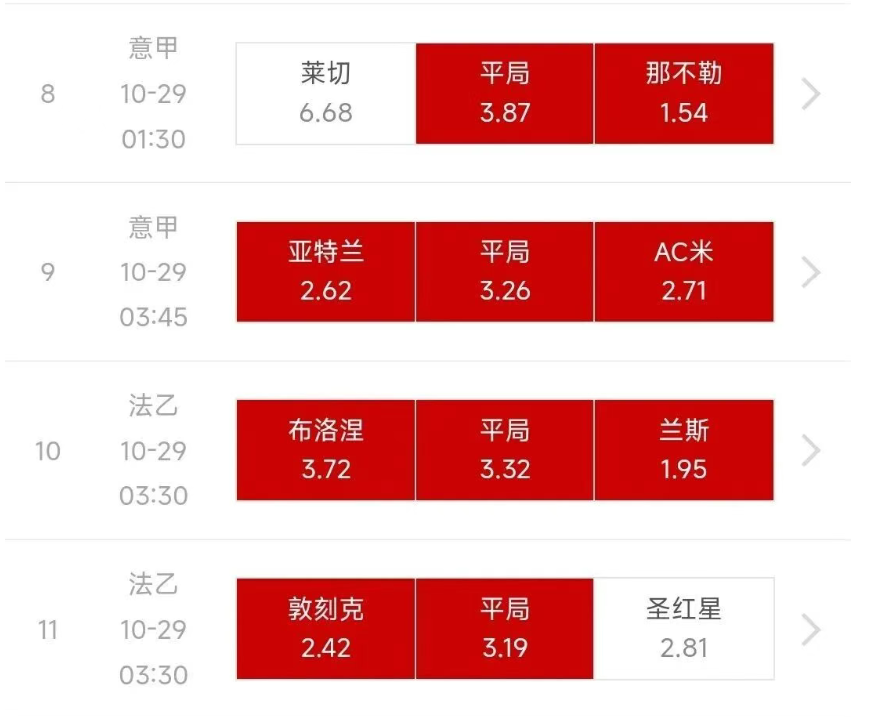Select 圣红星 win at odds 2.81
This screenshot has width=870, height=717.
coord(684,629)
